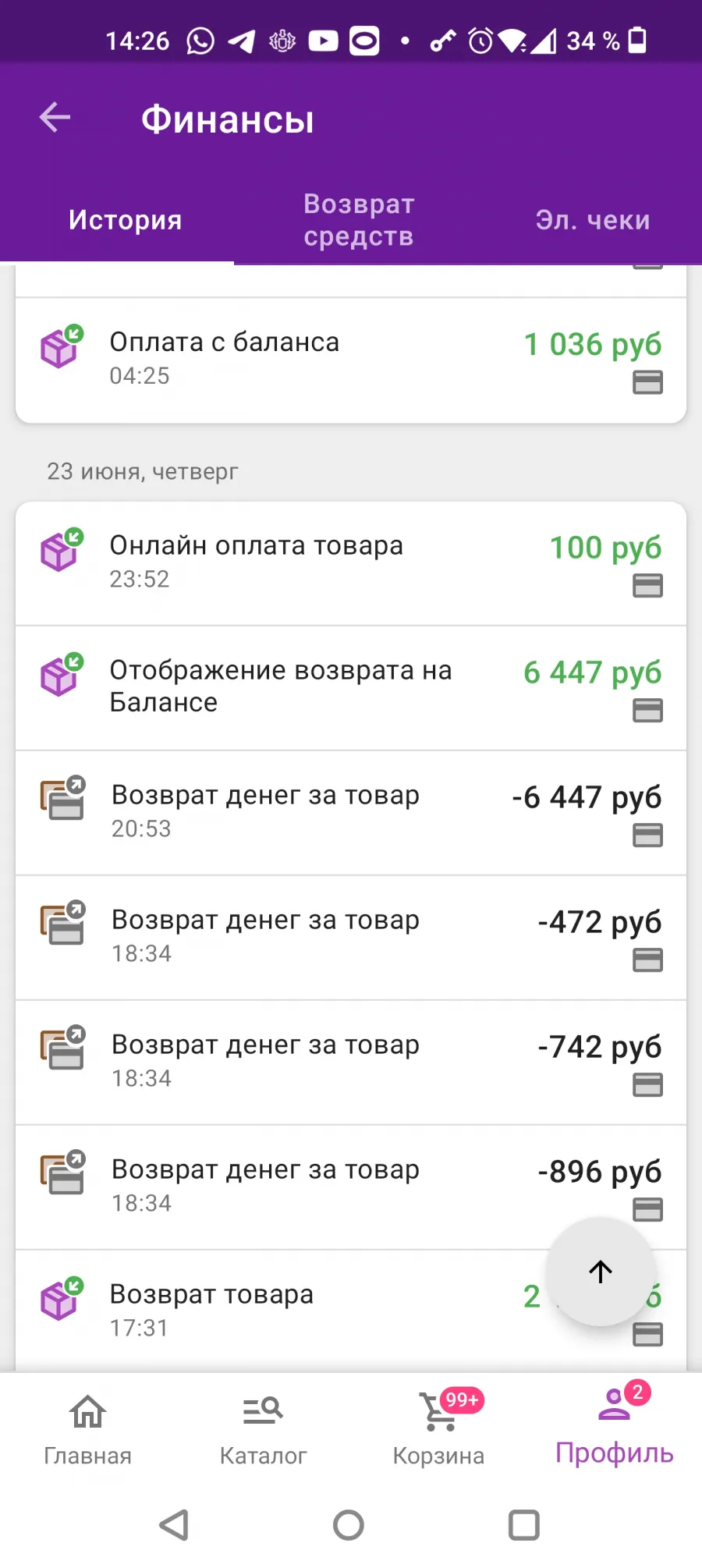Open the -896 руб refund entry
Screen dimensions: 702x1568
coord(351,1187)
